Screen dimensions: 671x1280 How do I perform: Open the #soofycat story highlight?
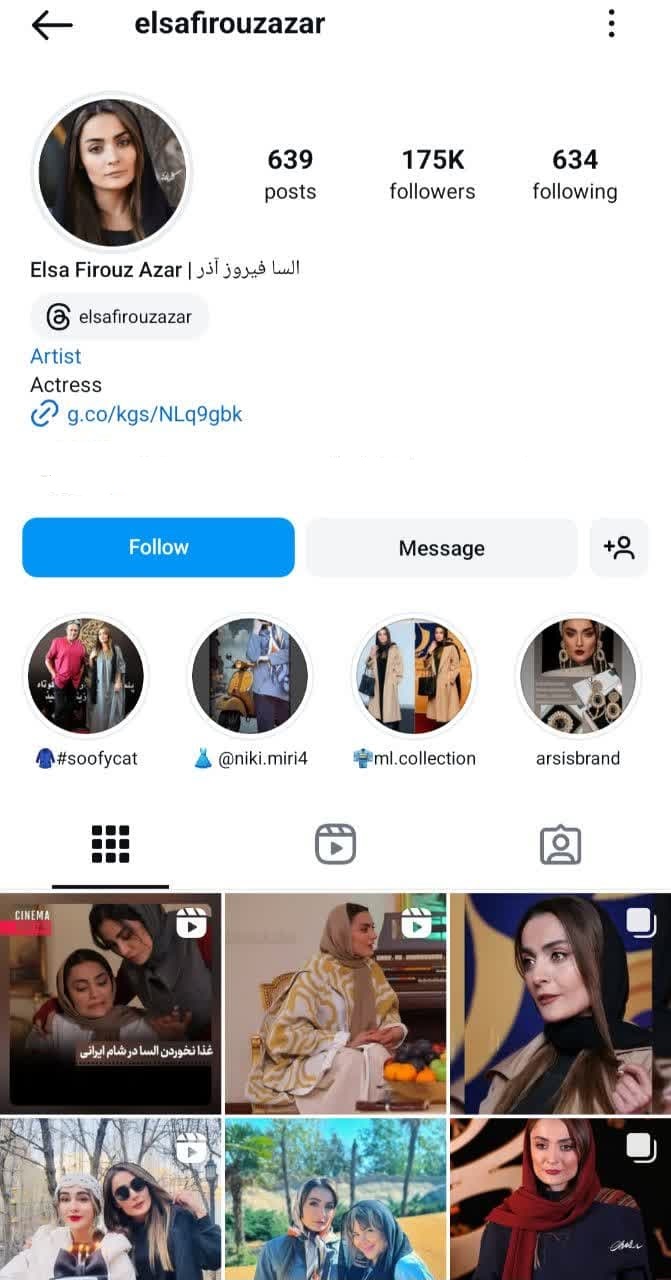[86, 676]
